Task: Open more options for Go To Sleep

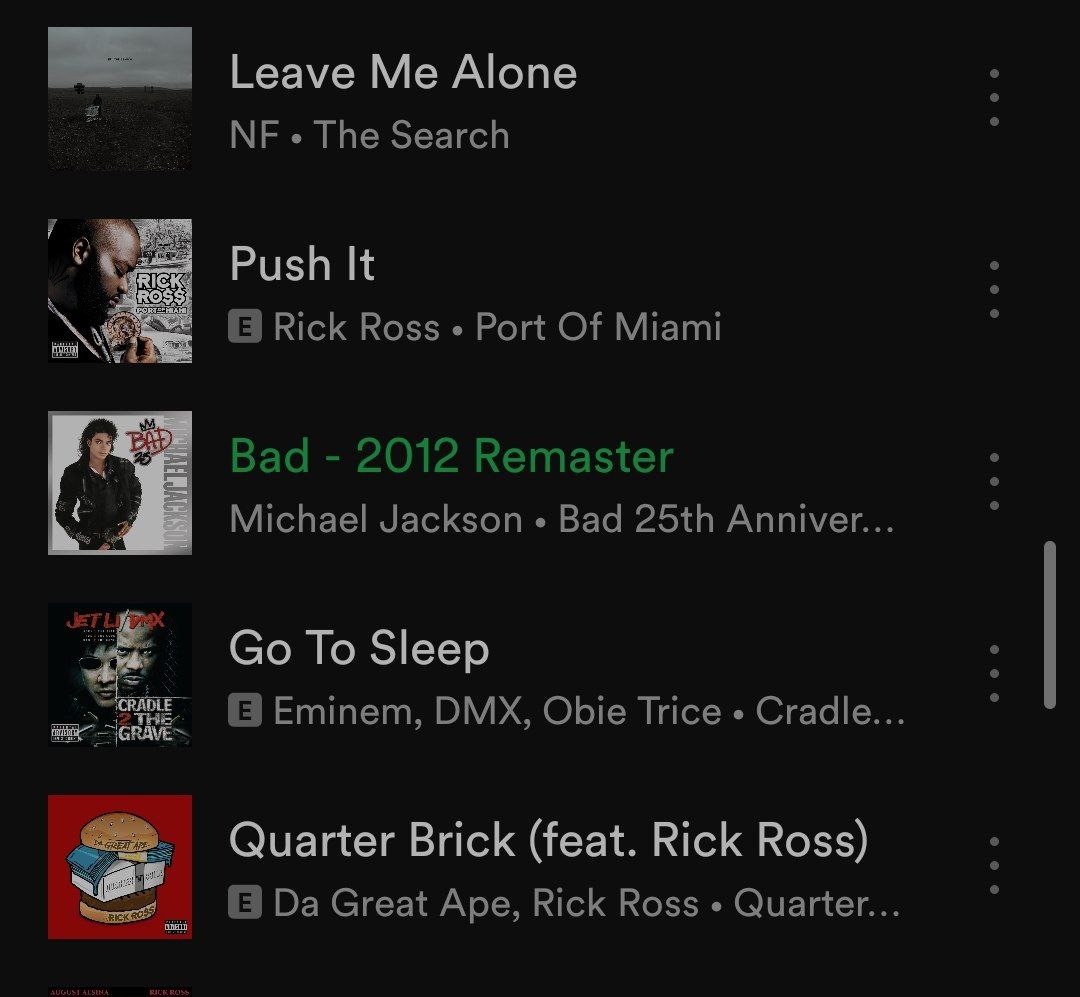Action: (994, 674)
